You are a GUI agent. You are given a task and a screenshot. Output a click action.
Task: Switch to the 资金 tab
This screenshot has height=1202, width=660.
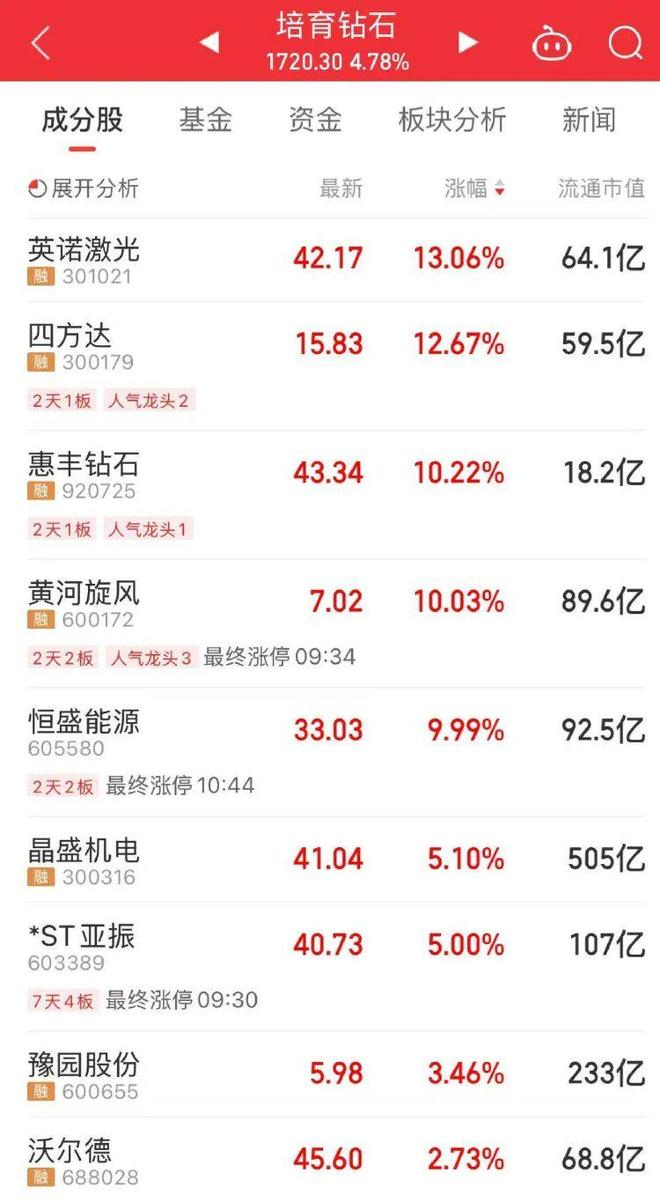pos(315,121)
